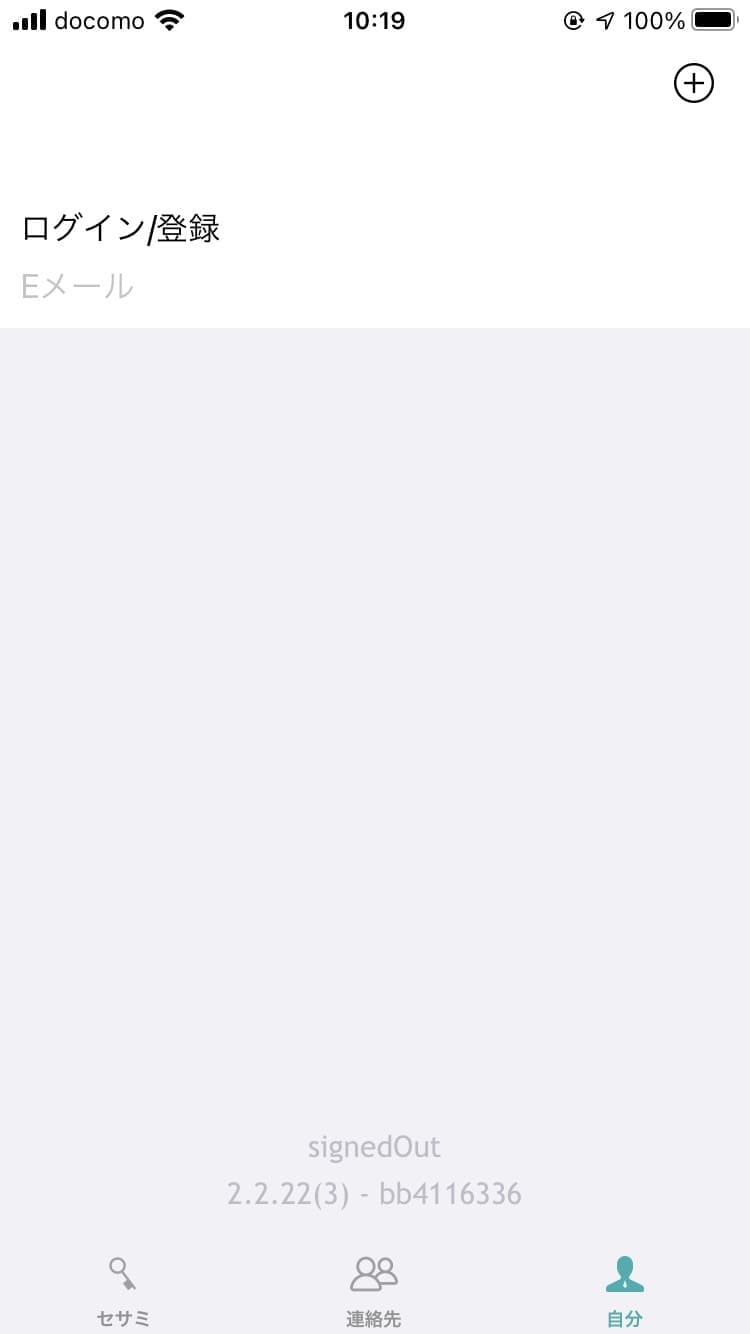Tap the plus circle icon
The height and width of the screenshot is (1334, 750).
click(x=694, y=83)
